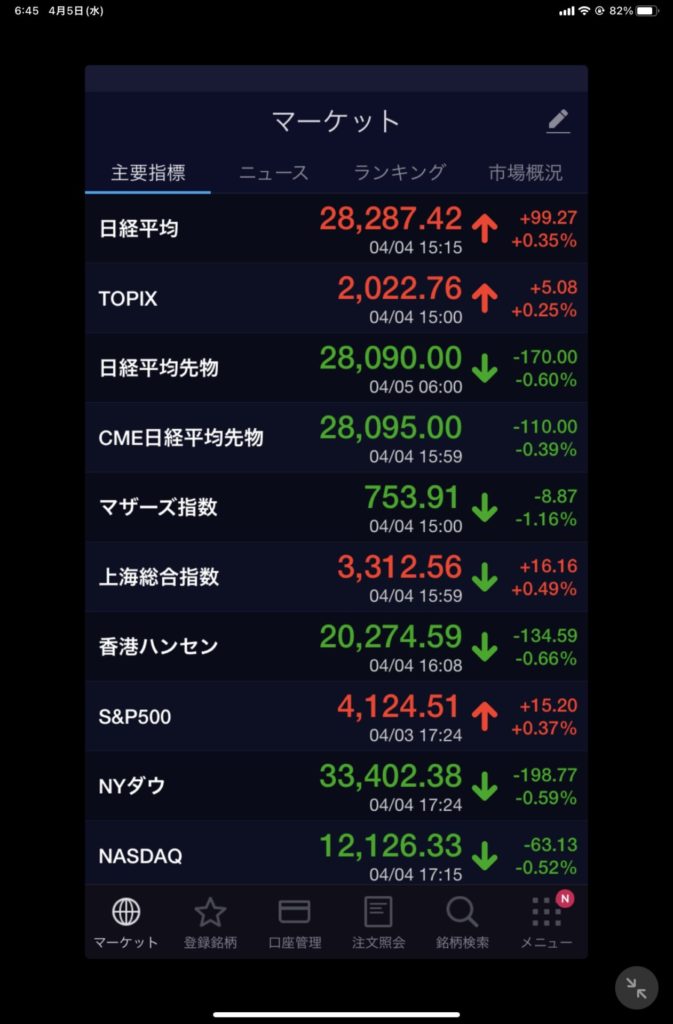View マザーズ指数 details
Screen dimensions: 673x1024
pyautogui.click(x=336, y=507)
